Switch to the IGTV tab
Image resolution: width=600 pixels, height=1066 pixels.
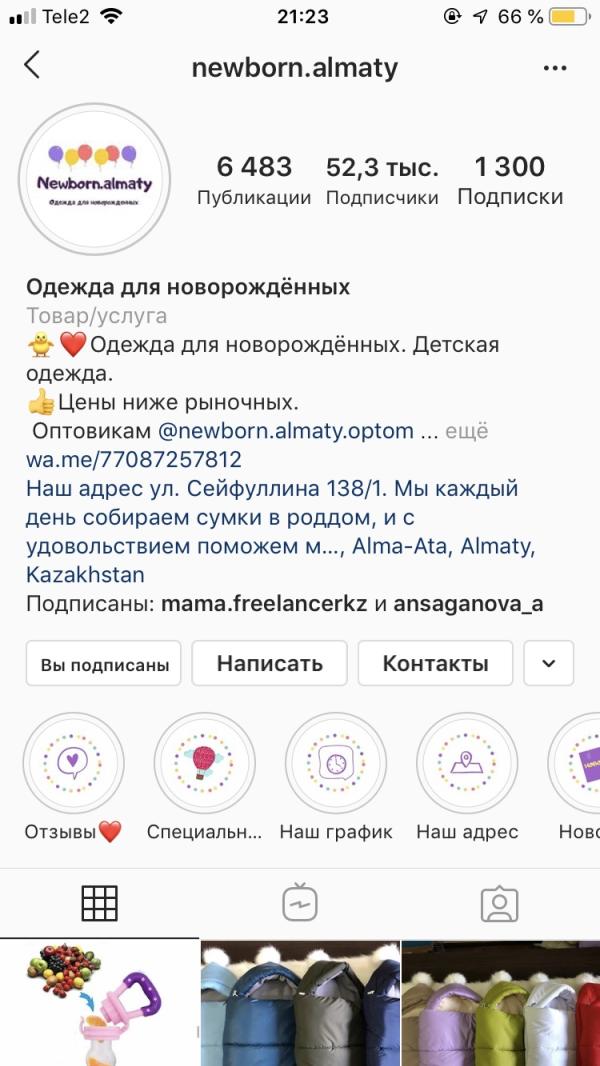click(300, 903)
